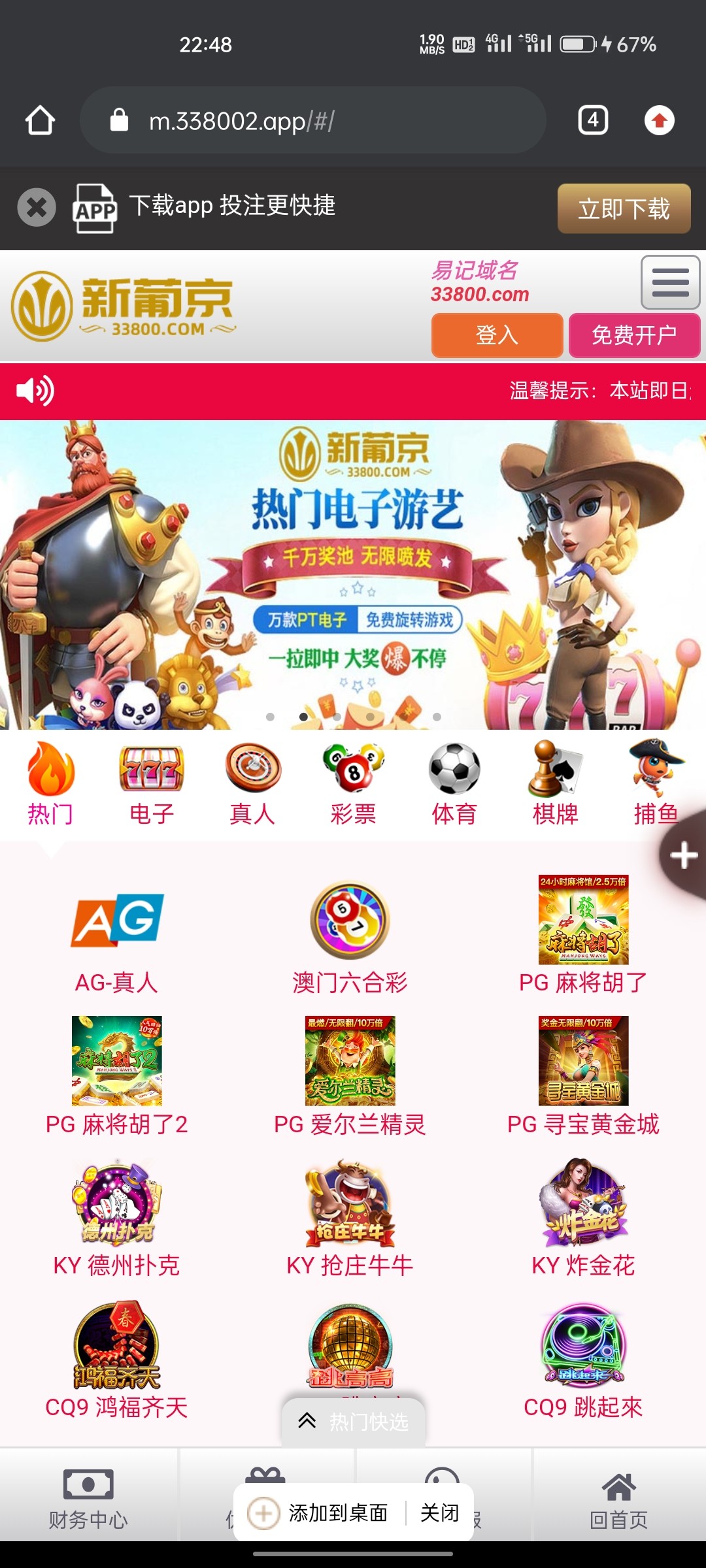Viewport: 706px width, 1568px height.
Task: Tap the 立即下载 download button
Action: tap(624, 208)
